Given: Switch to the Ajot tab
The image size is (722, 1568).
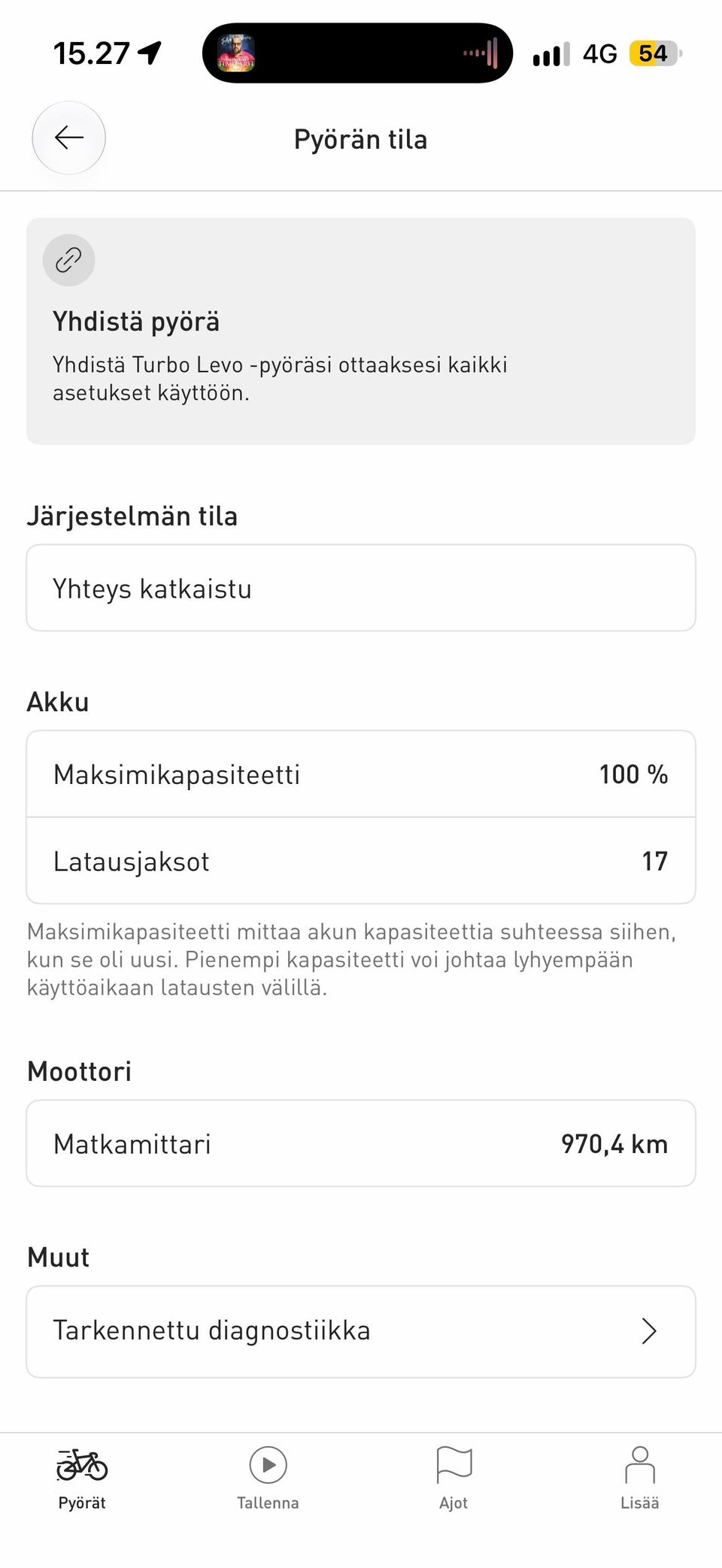Looking at the screenshot, I should 454,1478.
